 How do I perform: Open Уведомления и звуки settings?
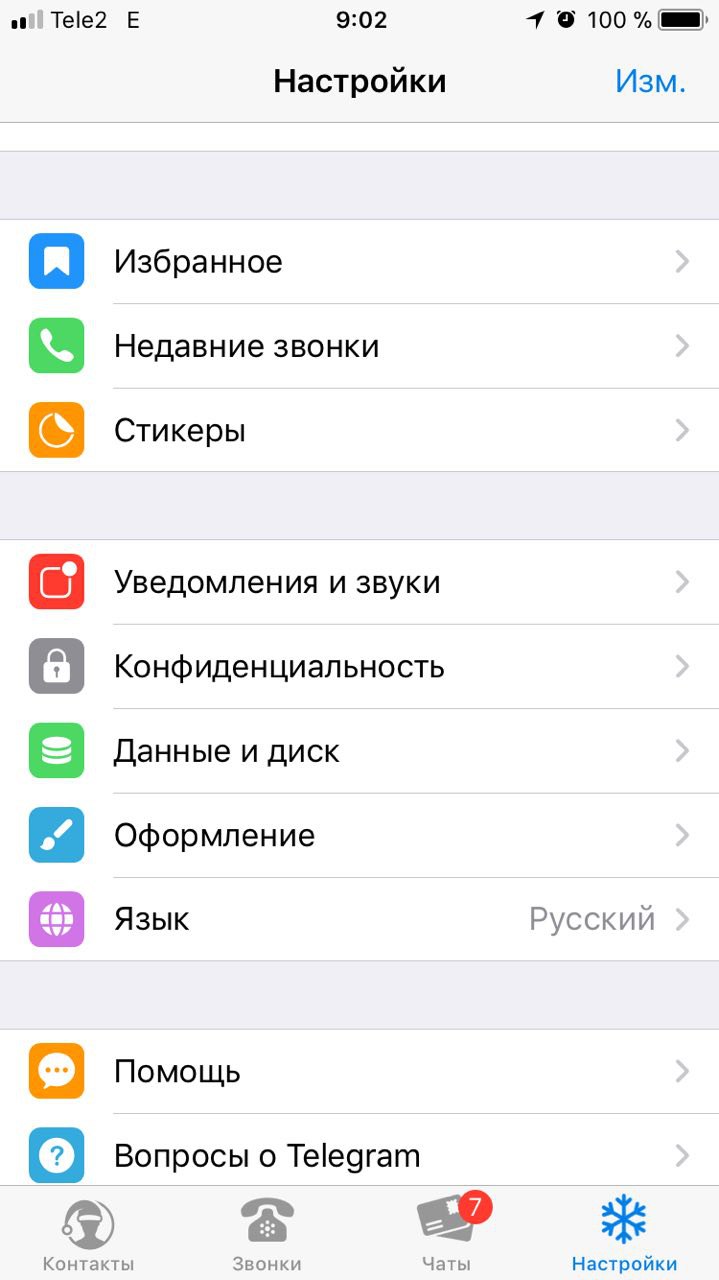point(360,582)
